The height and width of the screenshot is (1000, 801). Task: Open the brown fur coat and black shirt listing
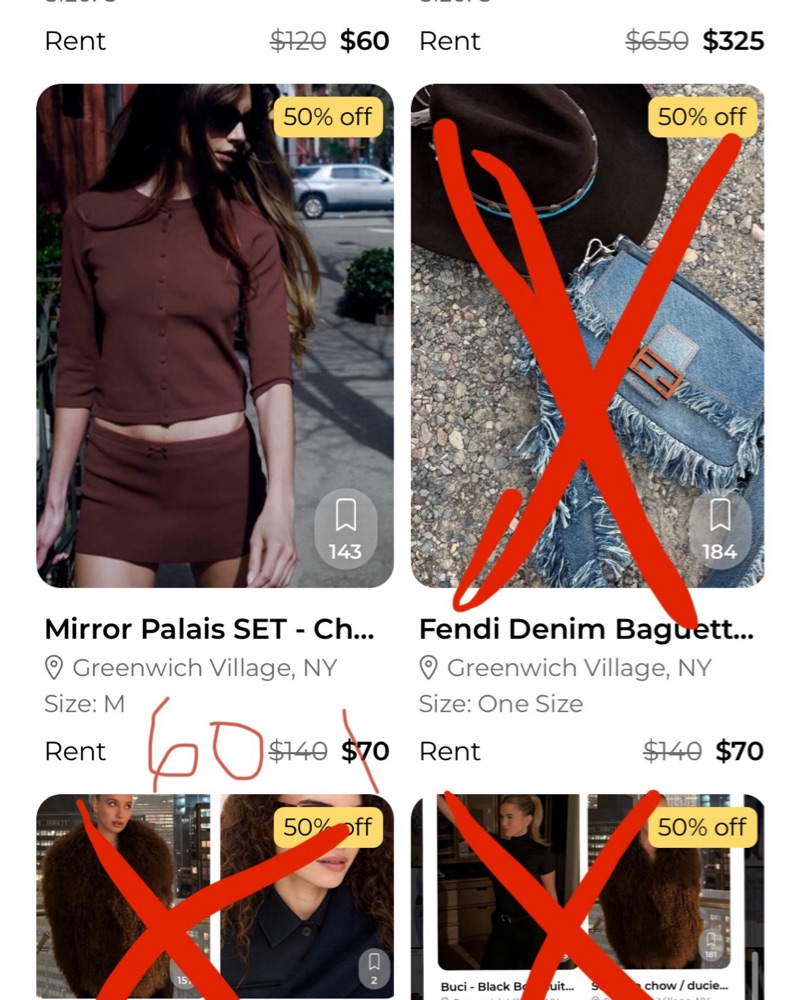[215, 900]
